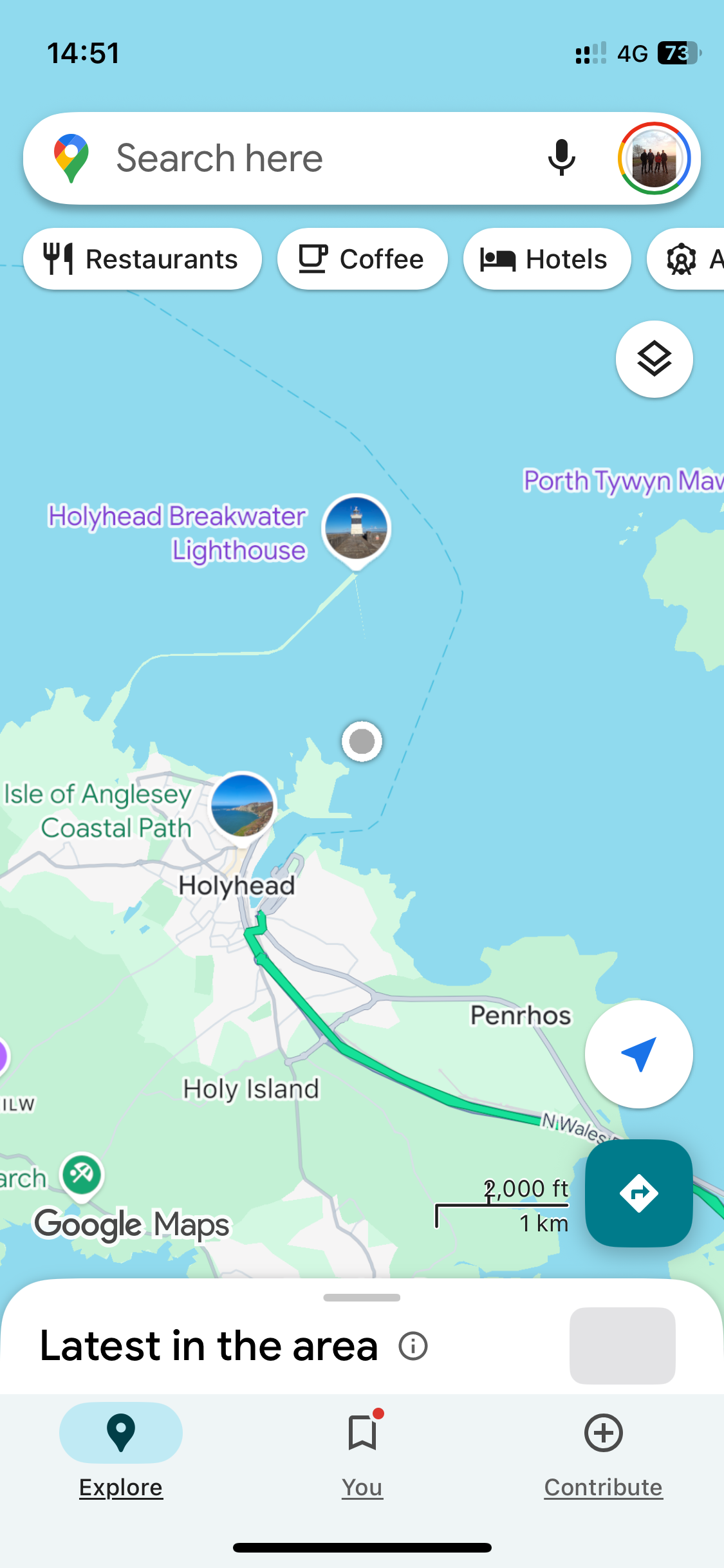This screenshot has height=1568, width=724.
Task: Switch to the You tab
Action: [x=362, y=1453]
